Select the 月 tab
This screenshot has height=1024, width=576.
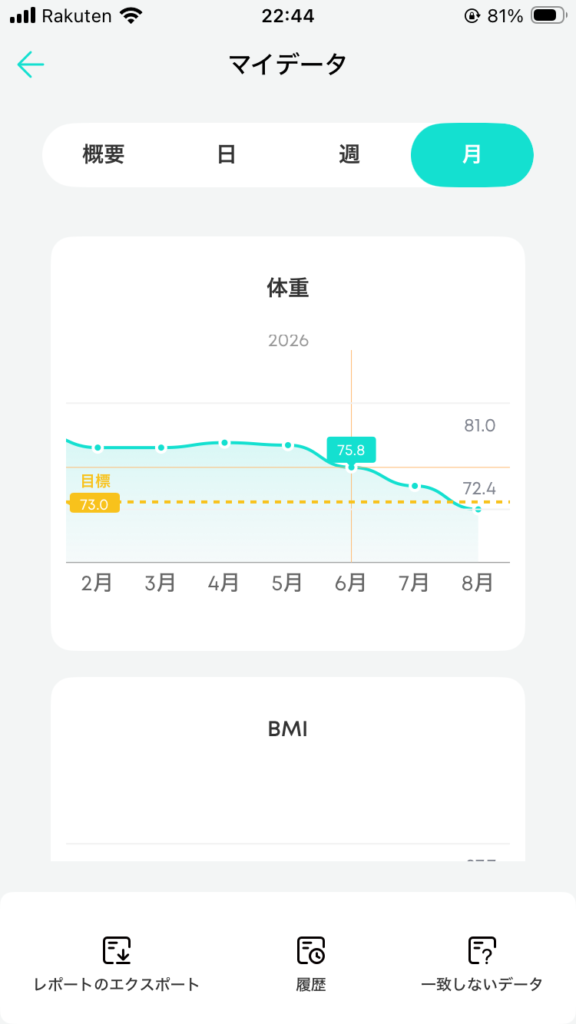[472, 155]
